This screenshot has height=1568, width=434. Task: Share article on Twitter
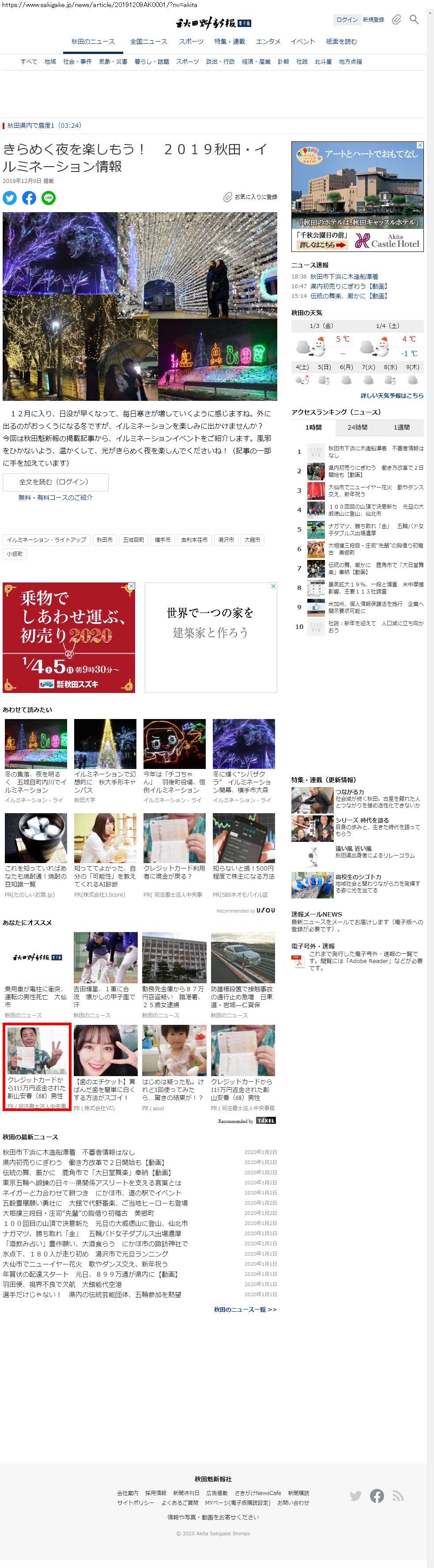tap(10, 198)
